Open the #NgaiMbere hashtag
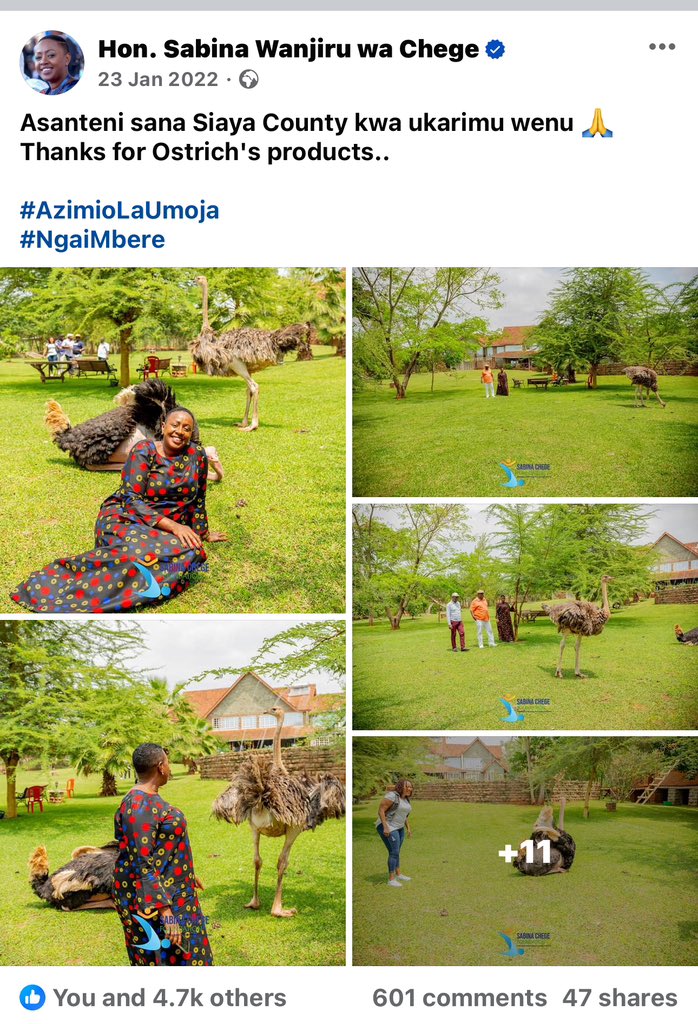The height and width of the screenshot is (1024, 698). tap(92, 240)
